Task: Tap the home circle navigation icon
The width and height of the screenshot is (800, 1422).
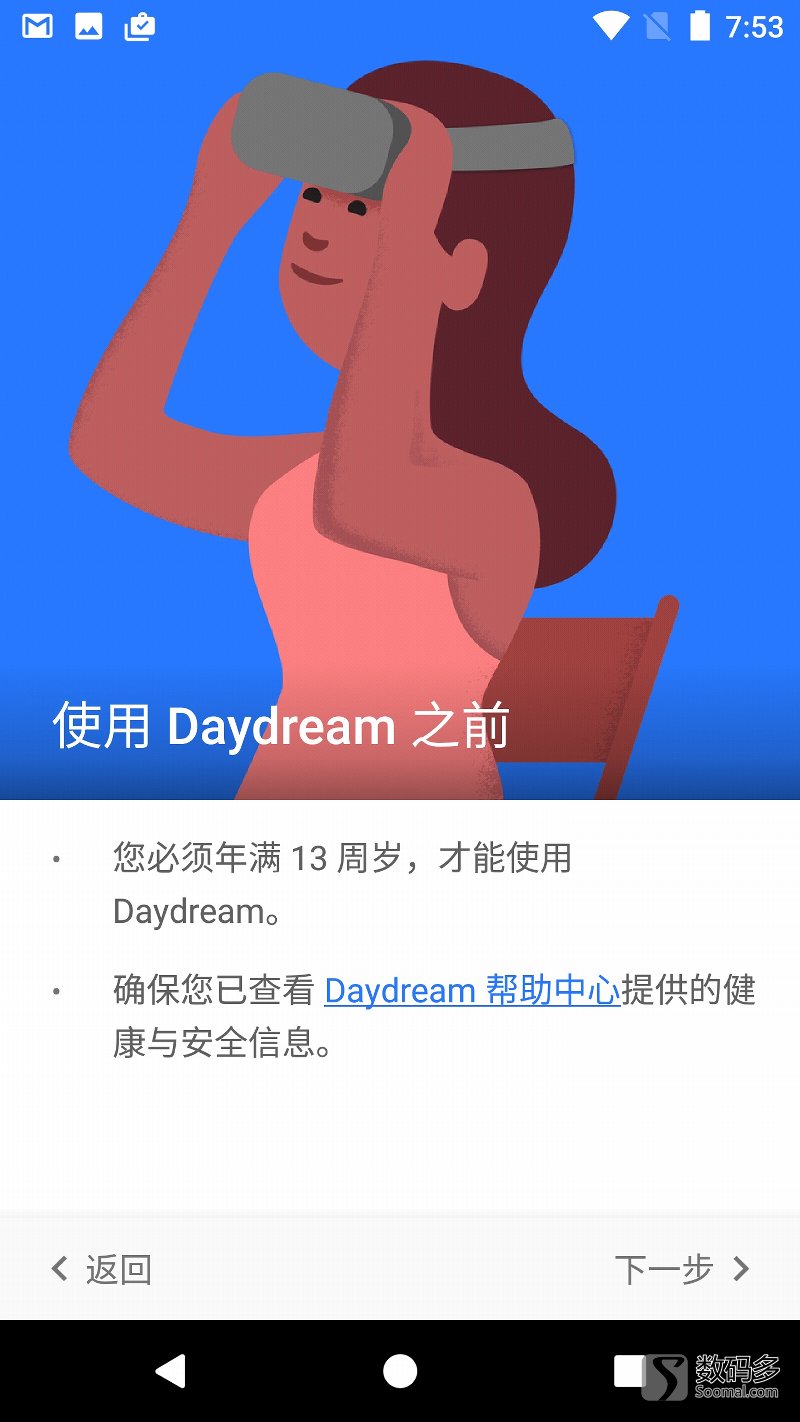Action: 400,1373
